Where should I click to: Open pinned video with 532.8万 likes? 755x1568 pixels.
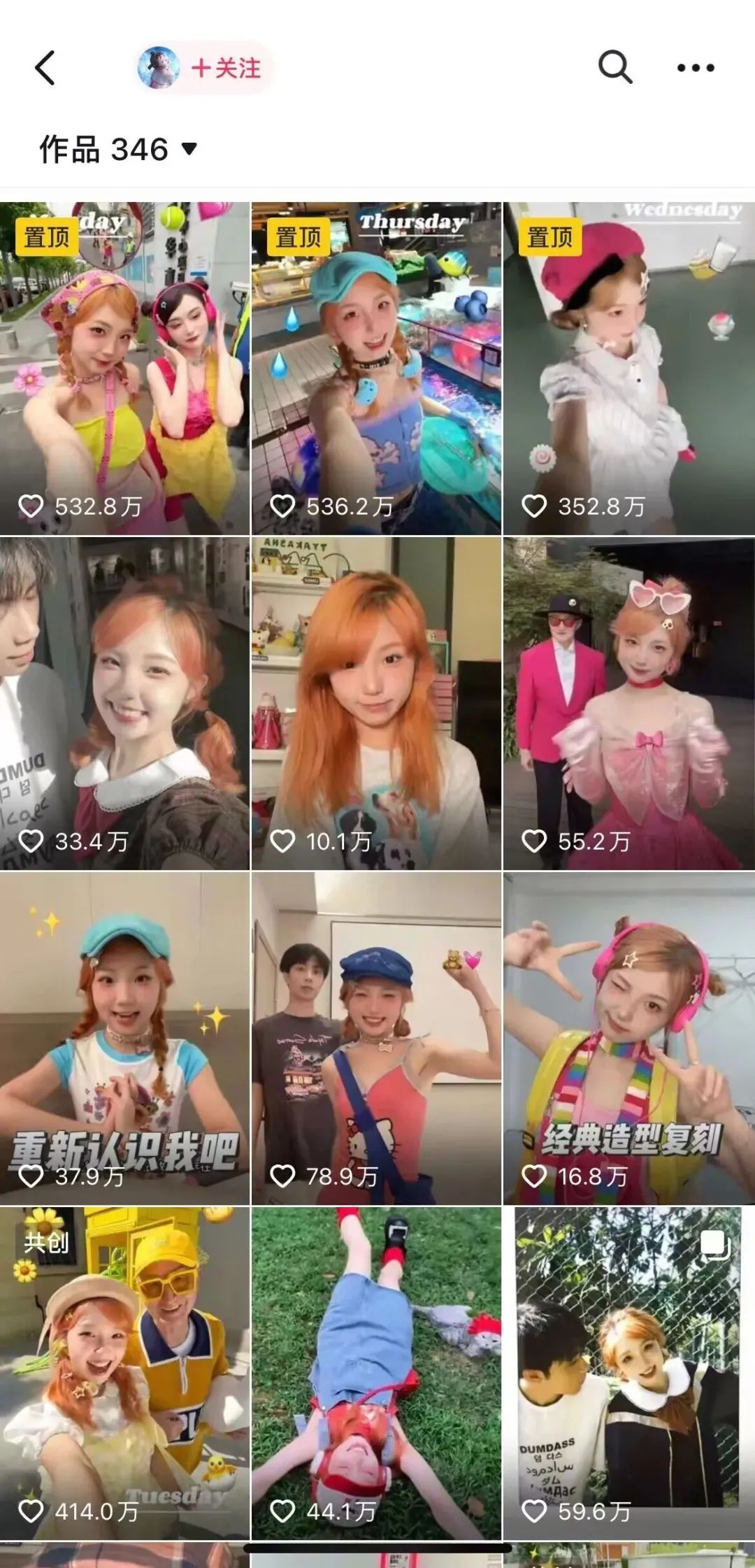click(x=124, y=369)
